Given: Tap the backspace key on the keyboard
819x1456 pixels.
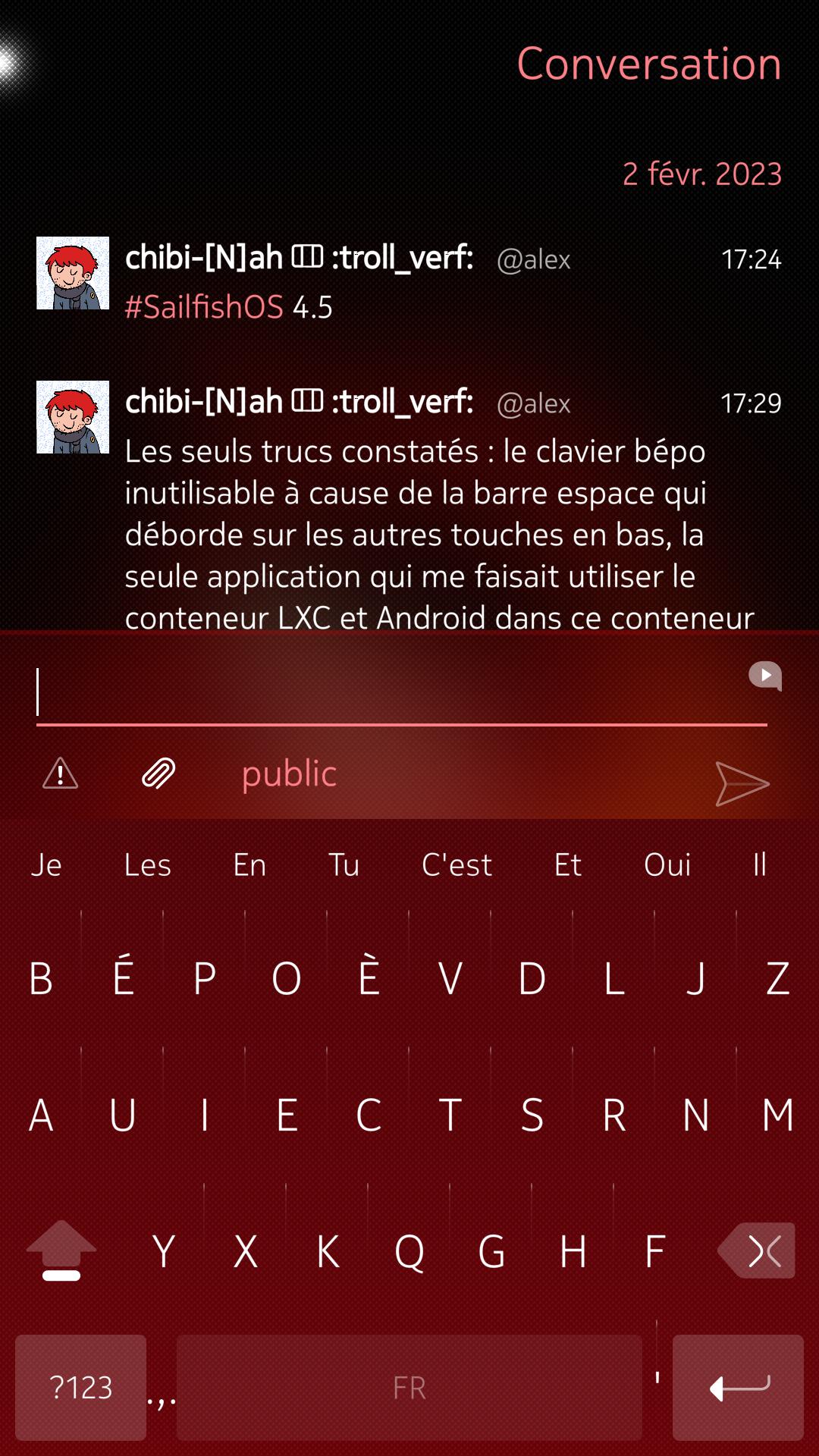Looking at the screenshot, I should (x=761, y=1250).
